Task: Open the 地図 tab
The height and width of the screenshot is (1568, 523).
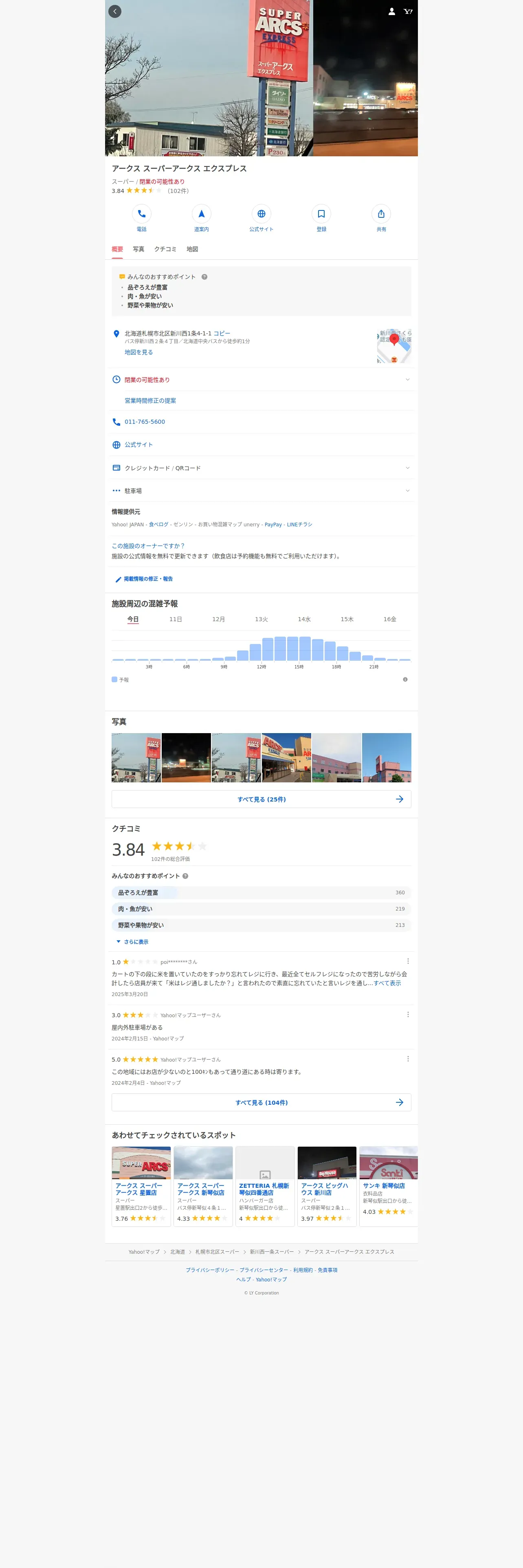Action: click(192, 249)
